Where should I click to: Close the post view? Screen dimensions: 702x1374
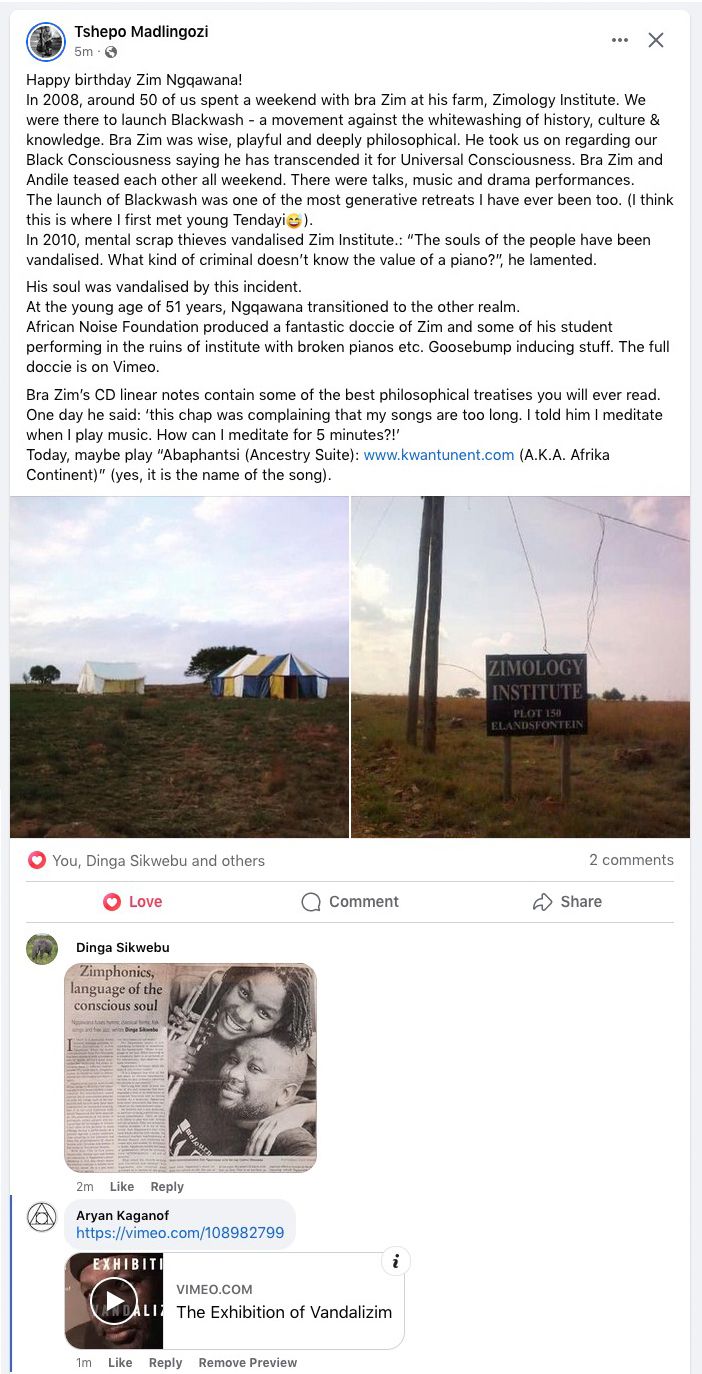(x=655, y=40)
